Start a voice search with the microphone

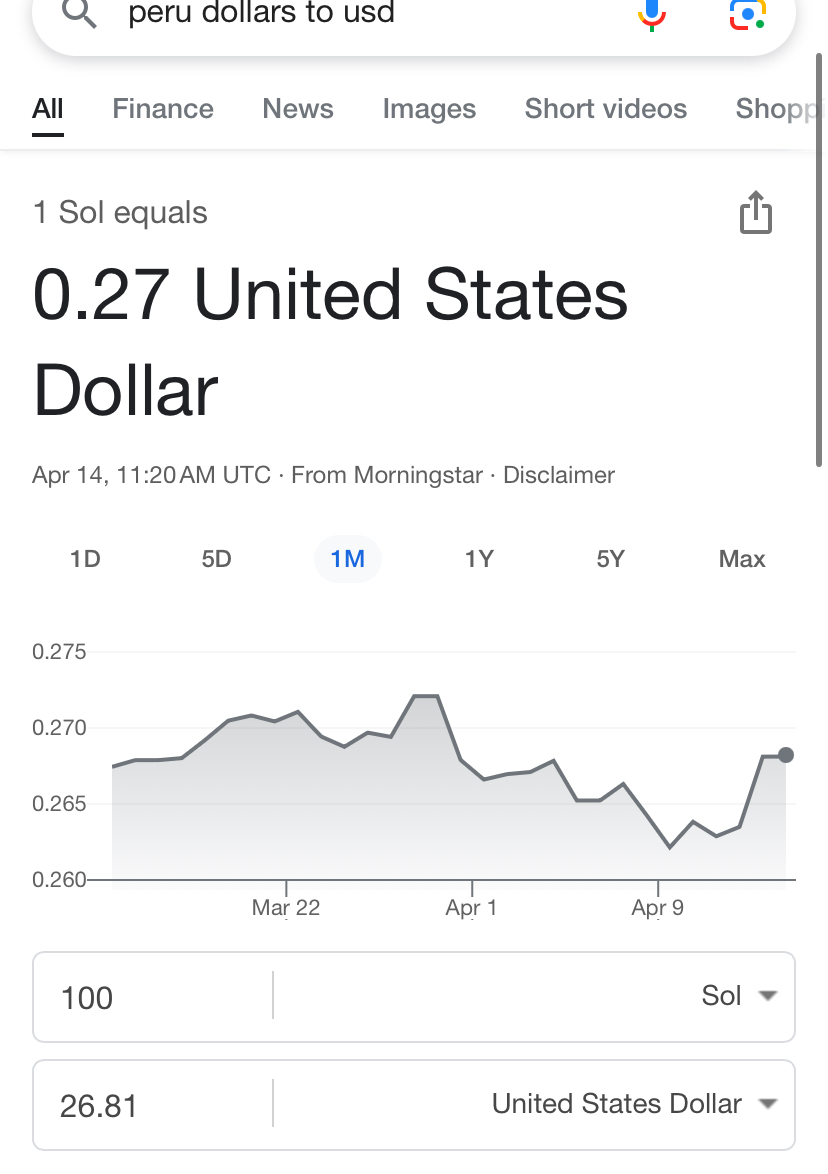click(652, 14)
